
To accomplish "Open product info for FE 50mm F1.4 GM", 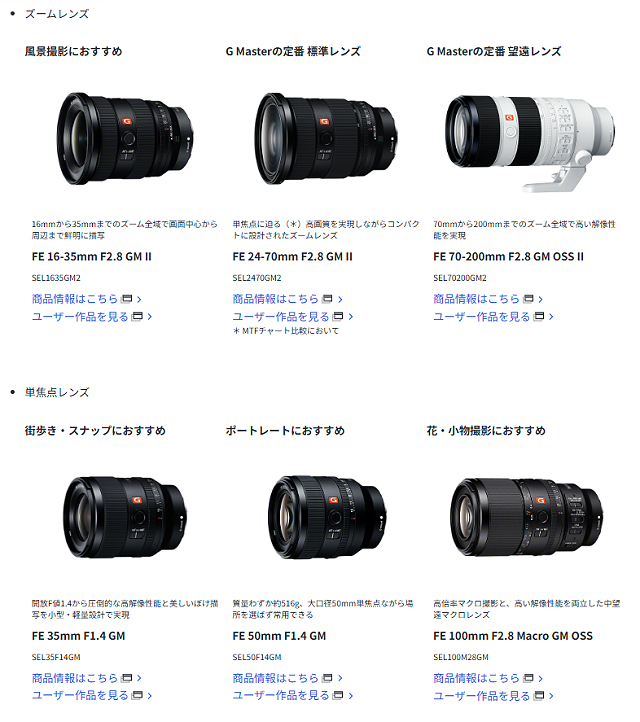I will pos(276,678).
